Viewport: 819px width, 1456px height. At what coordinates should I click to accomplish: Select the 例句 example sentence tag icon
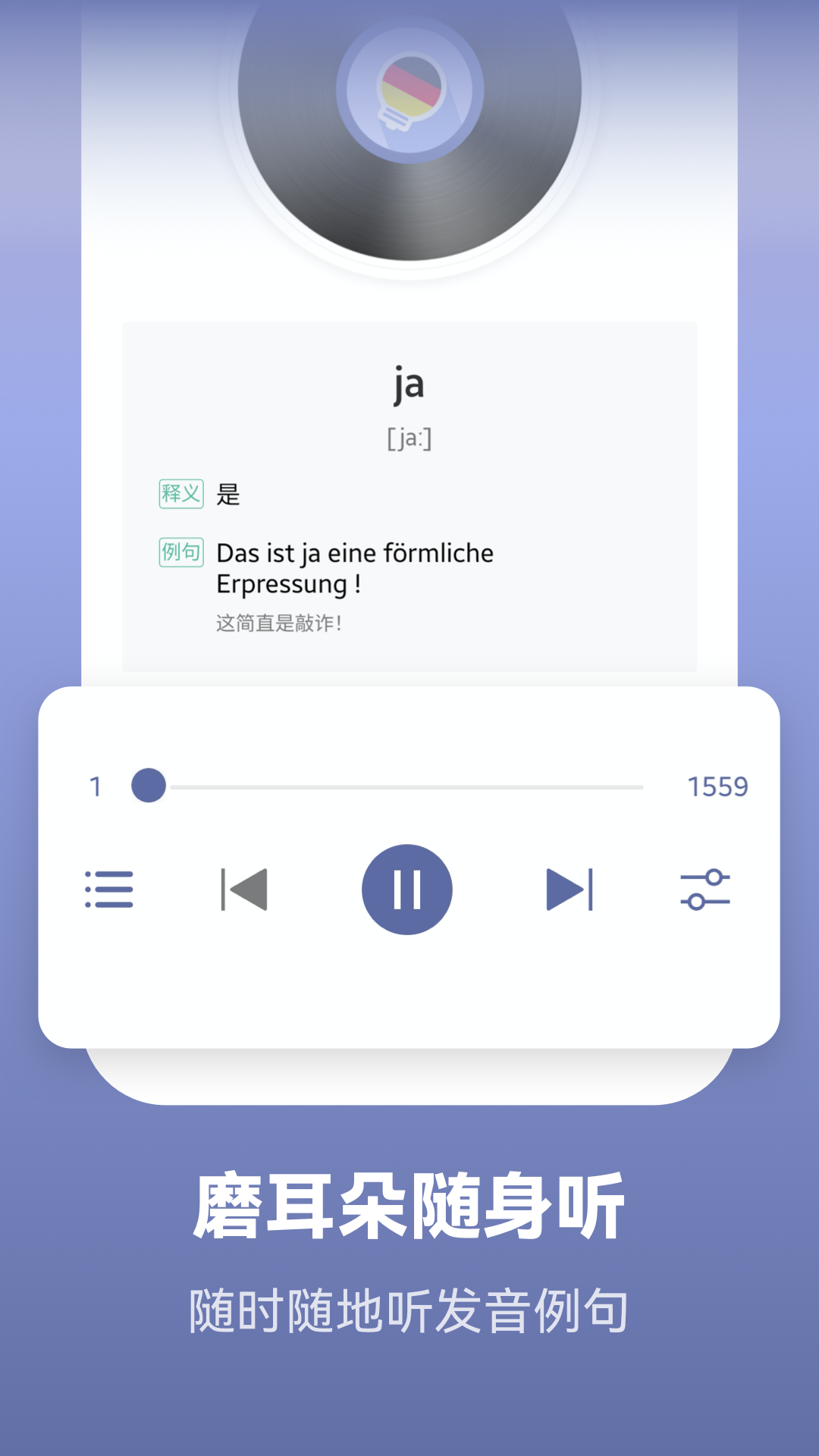click(181, 554)
